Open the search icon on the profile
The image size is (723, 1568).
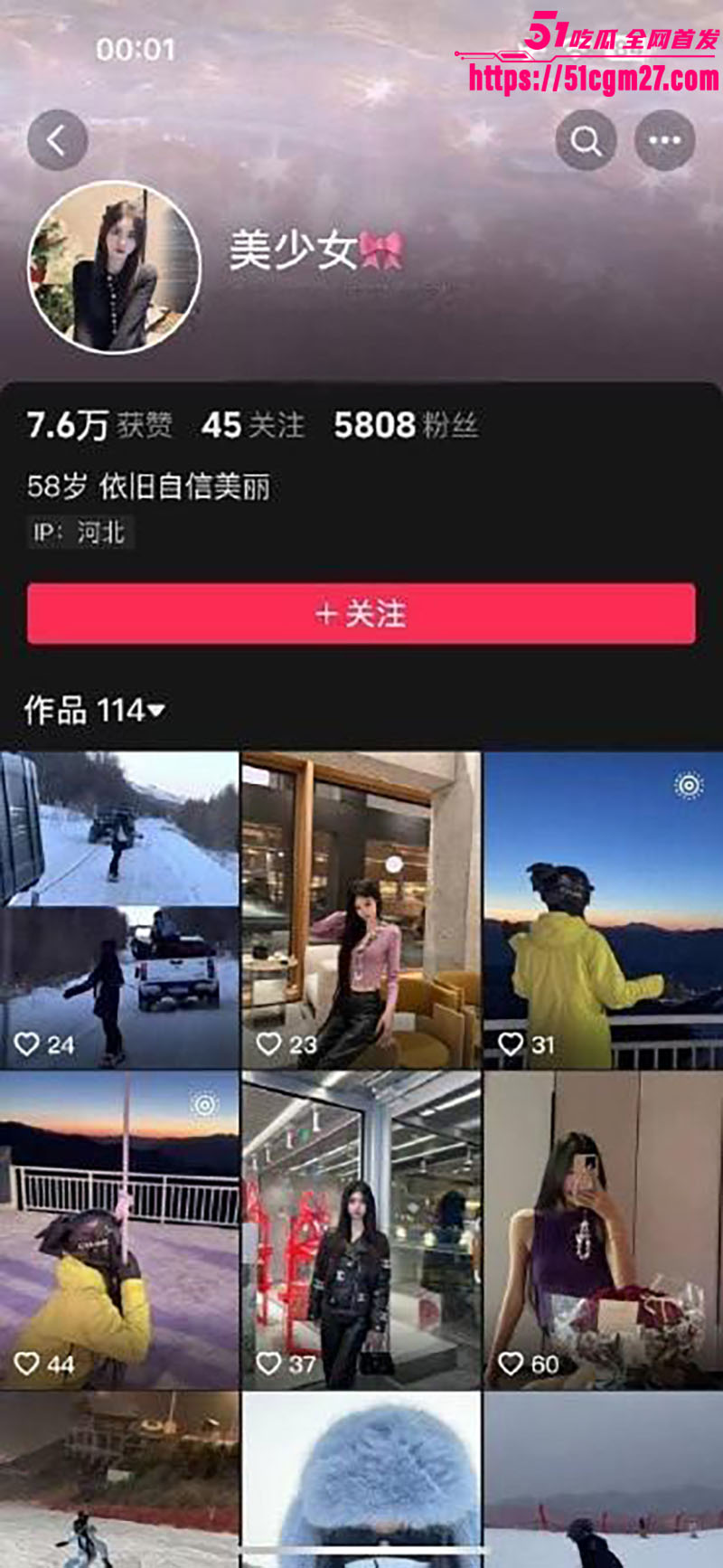point(587,139)
